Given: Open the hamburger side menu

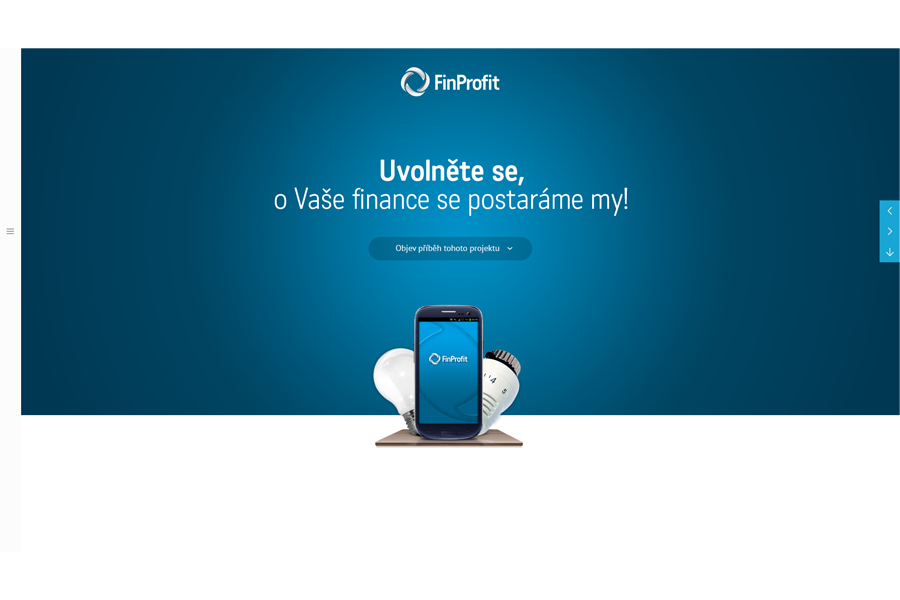Looking at the screenshot, I should [x=10, y=231].
